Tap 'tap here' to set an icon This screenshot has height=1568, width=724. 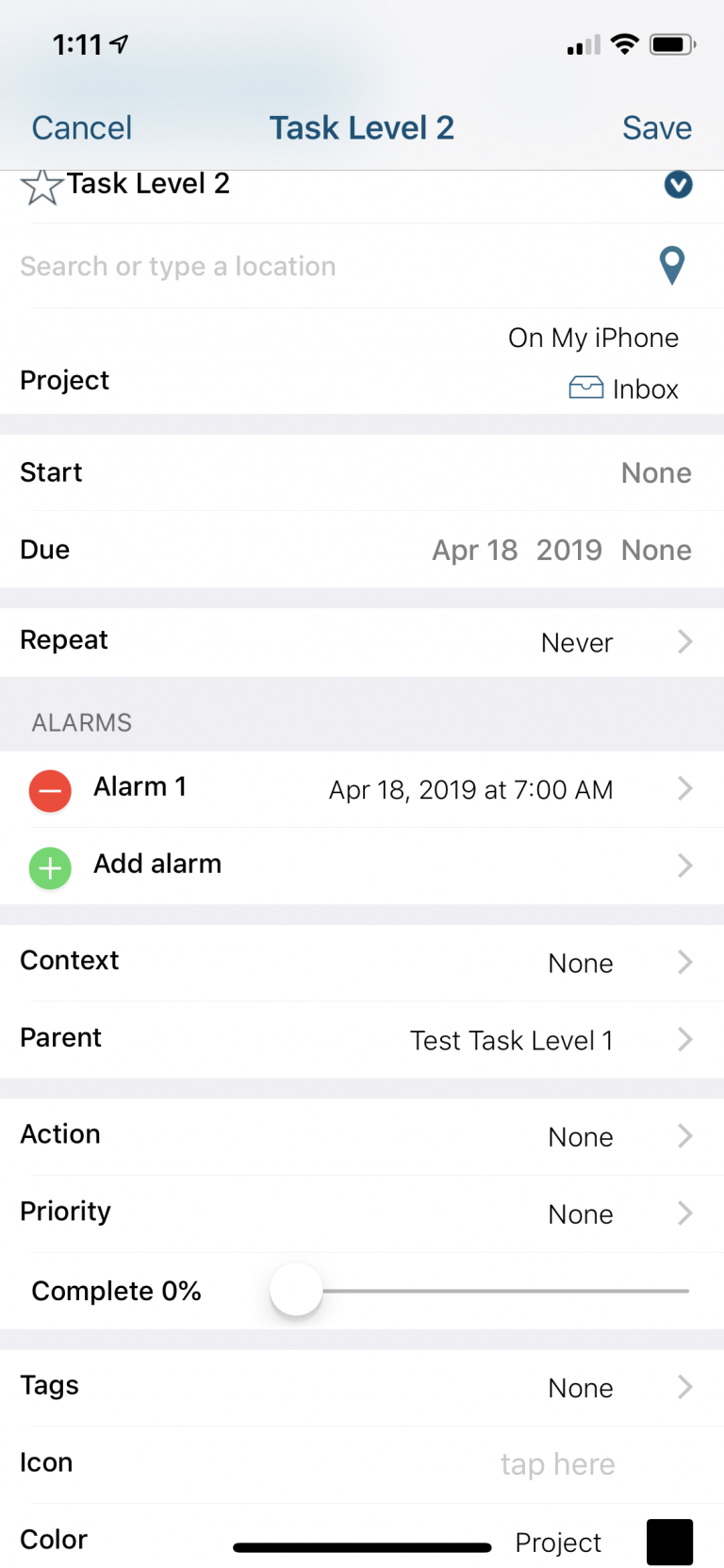click(x=557, y=1463)
